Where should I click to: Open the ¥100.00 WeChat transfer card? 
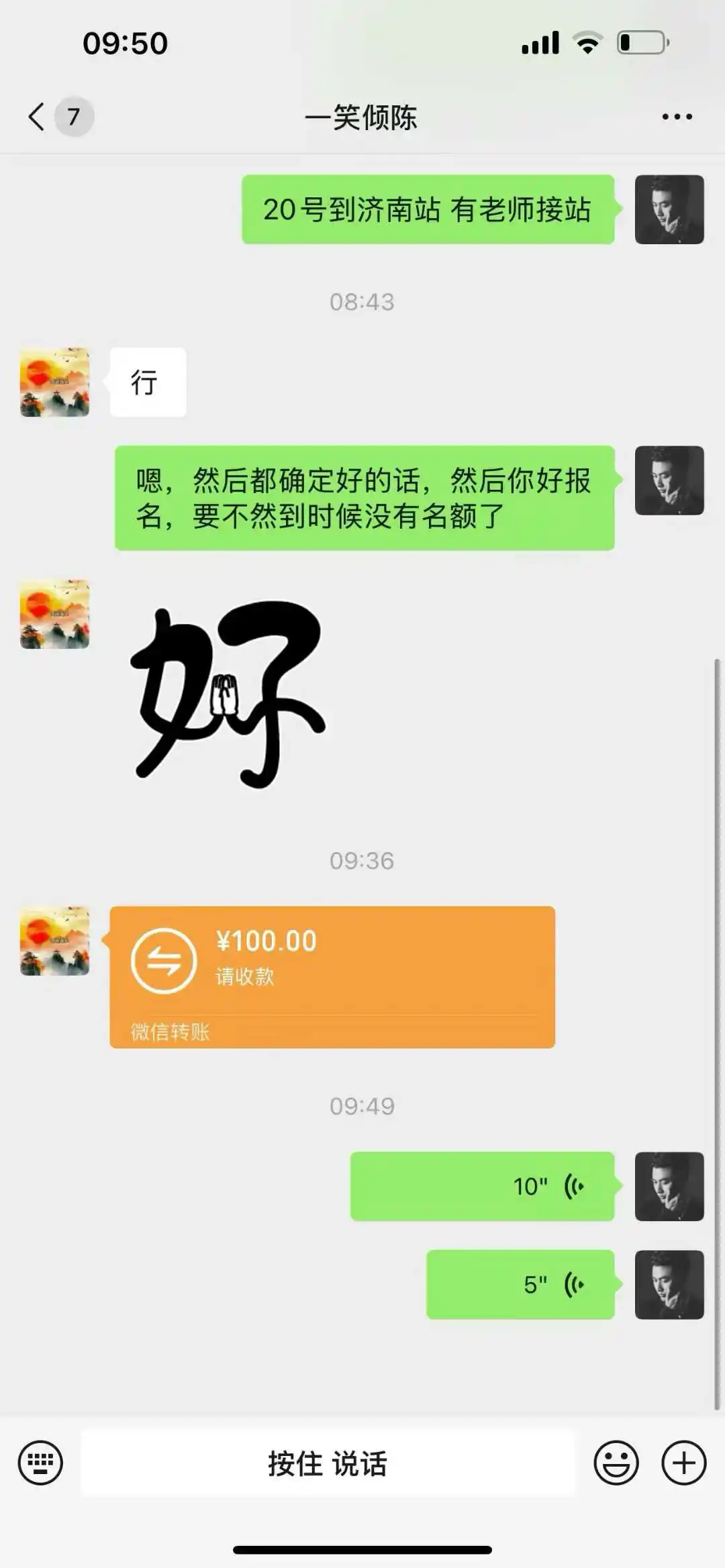click(x=332, y=976)
